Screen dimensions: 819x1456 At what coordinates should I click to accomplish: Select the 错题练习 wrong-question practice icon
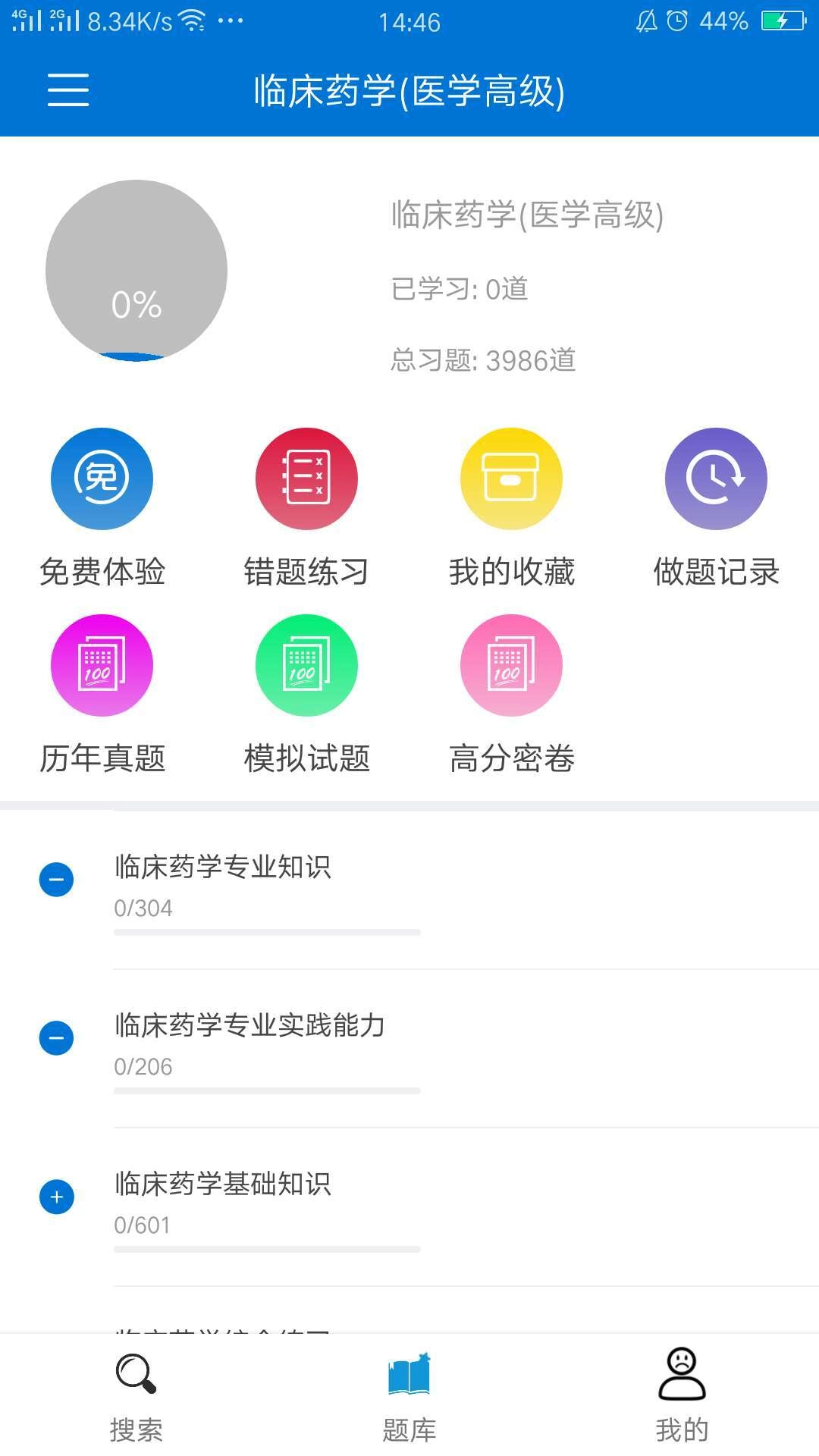306,479
